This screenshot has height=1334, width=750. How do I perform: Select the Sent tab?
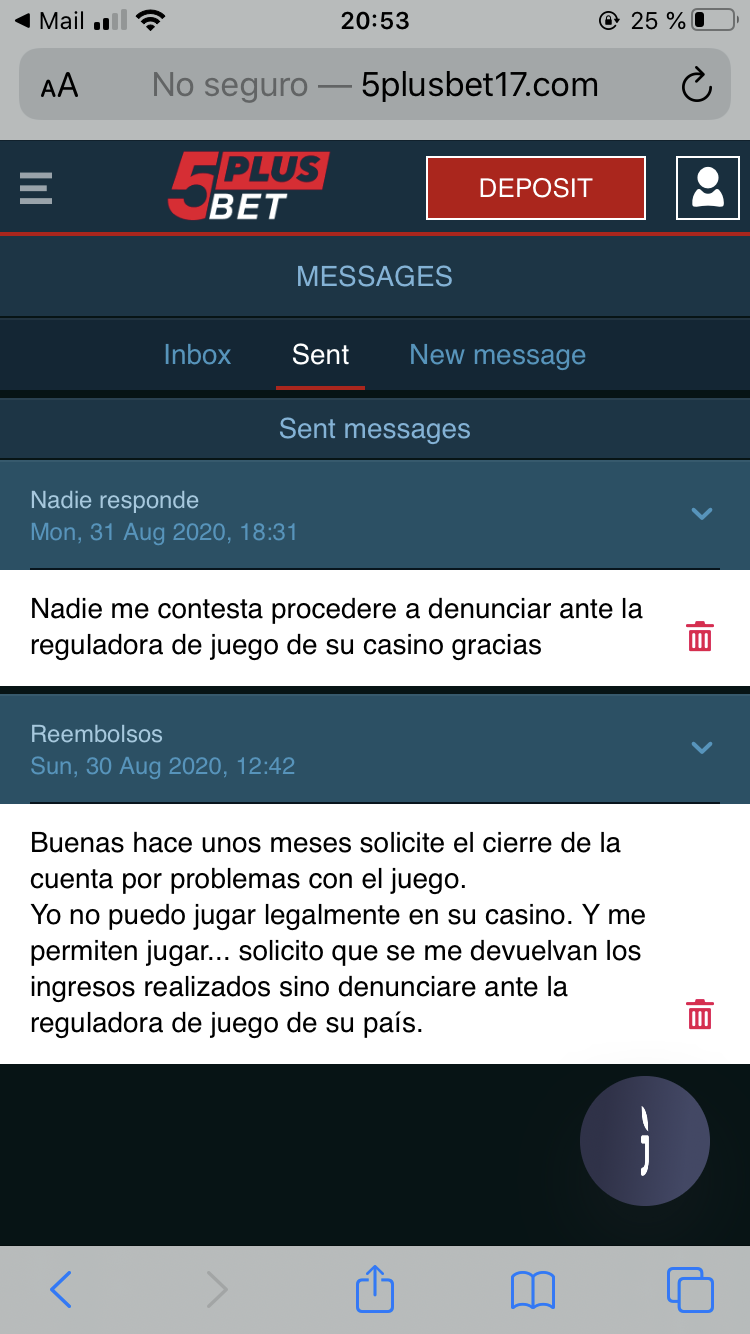[320, 355]
